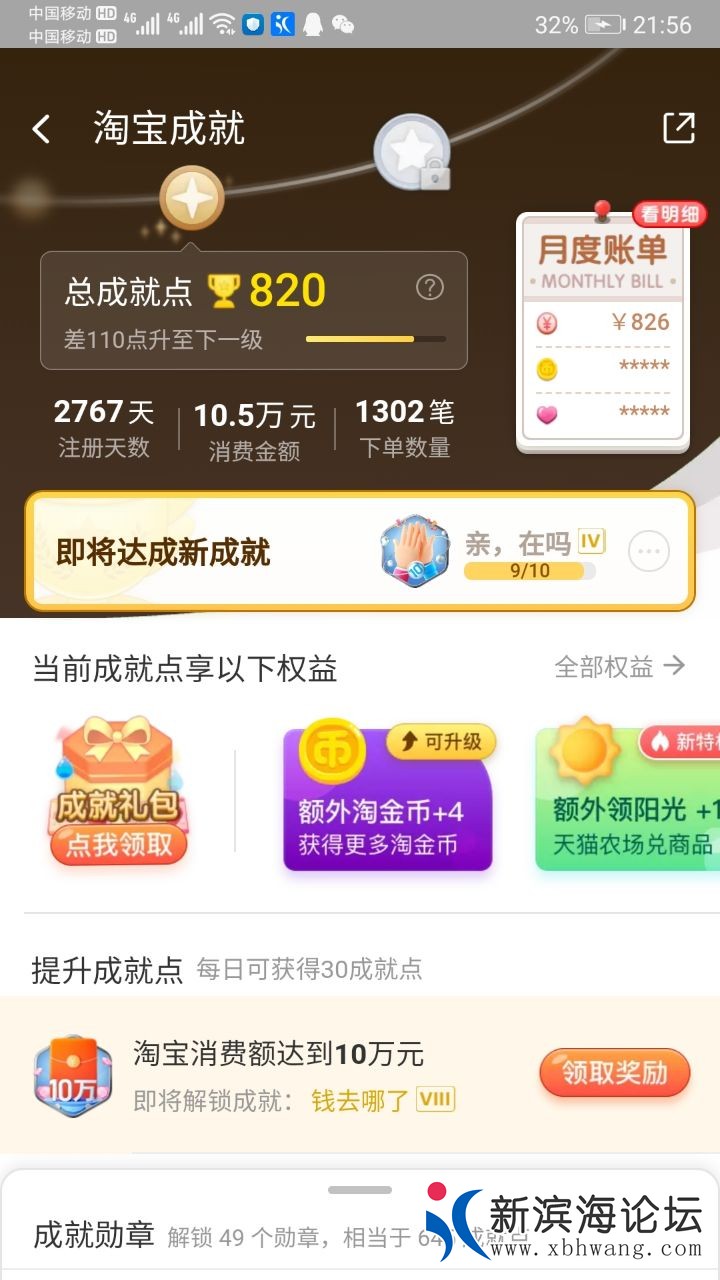Go back from 淘宝成就 page
Viewport: 720px width, 1280px height.
coord(41,129)
